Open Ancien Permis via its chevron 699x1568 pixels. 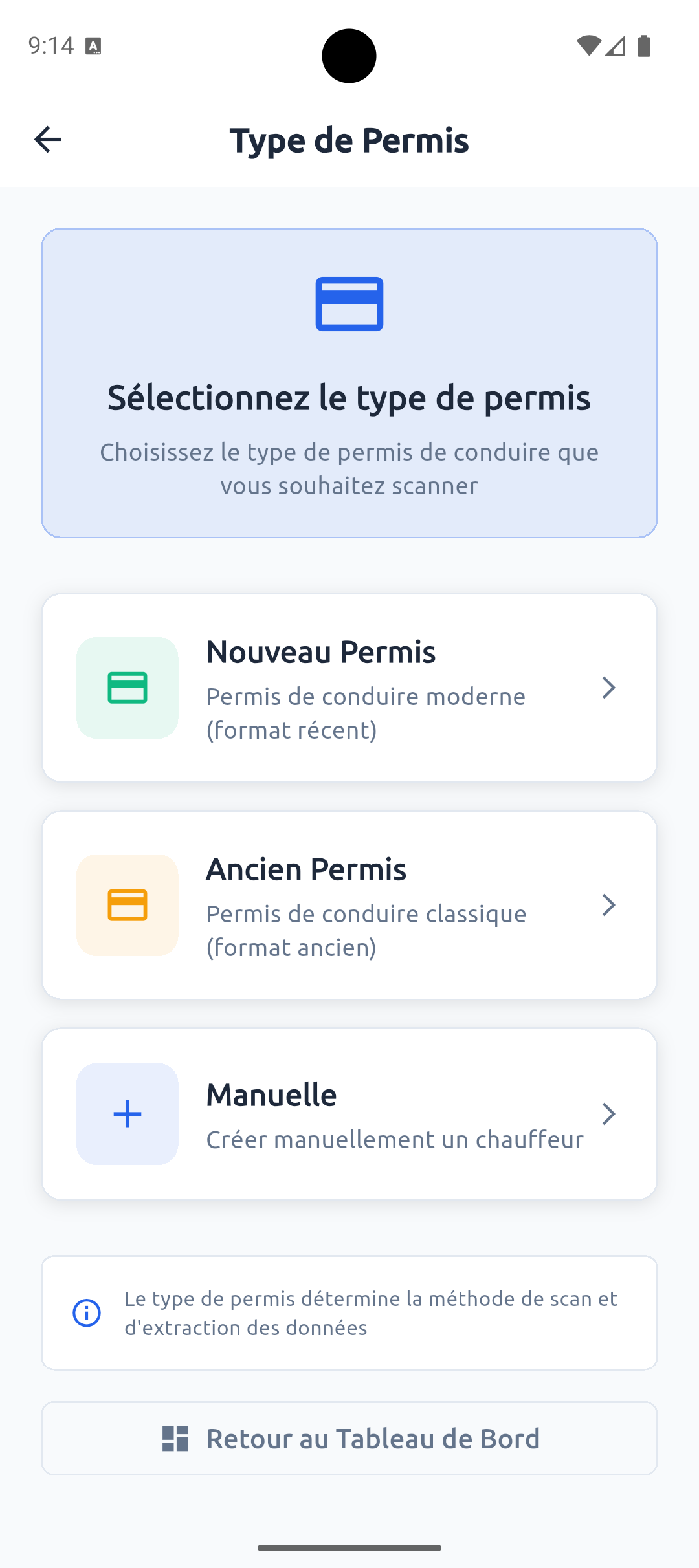608,905
